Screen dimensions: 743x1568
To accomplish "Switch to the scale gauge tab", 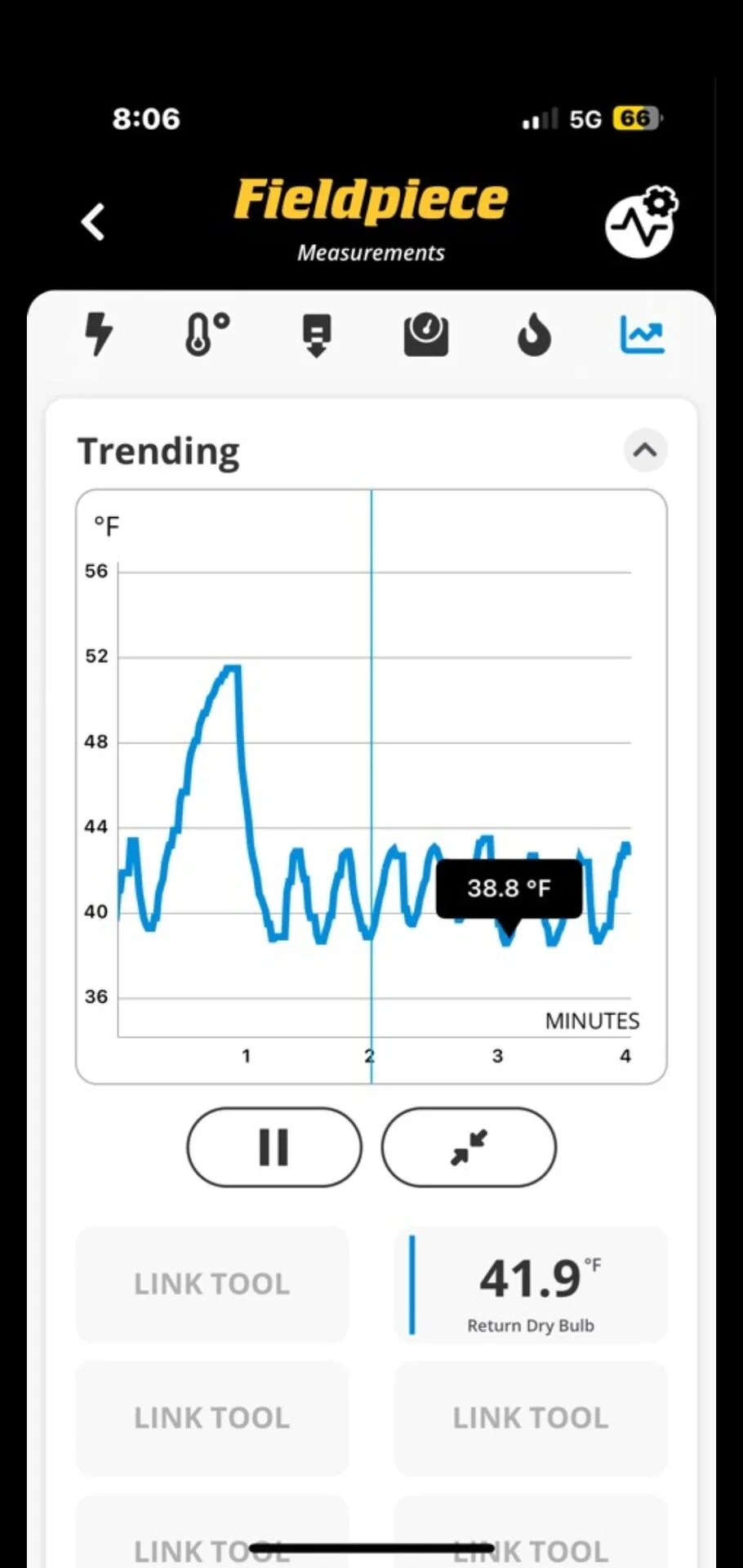I will [x=425, y=334].
